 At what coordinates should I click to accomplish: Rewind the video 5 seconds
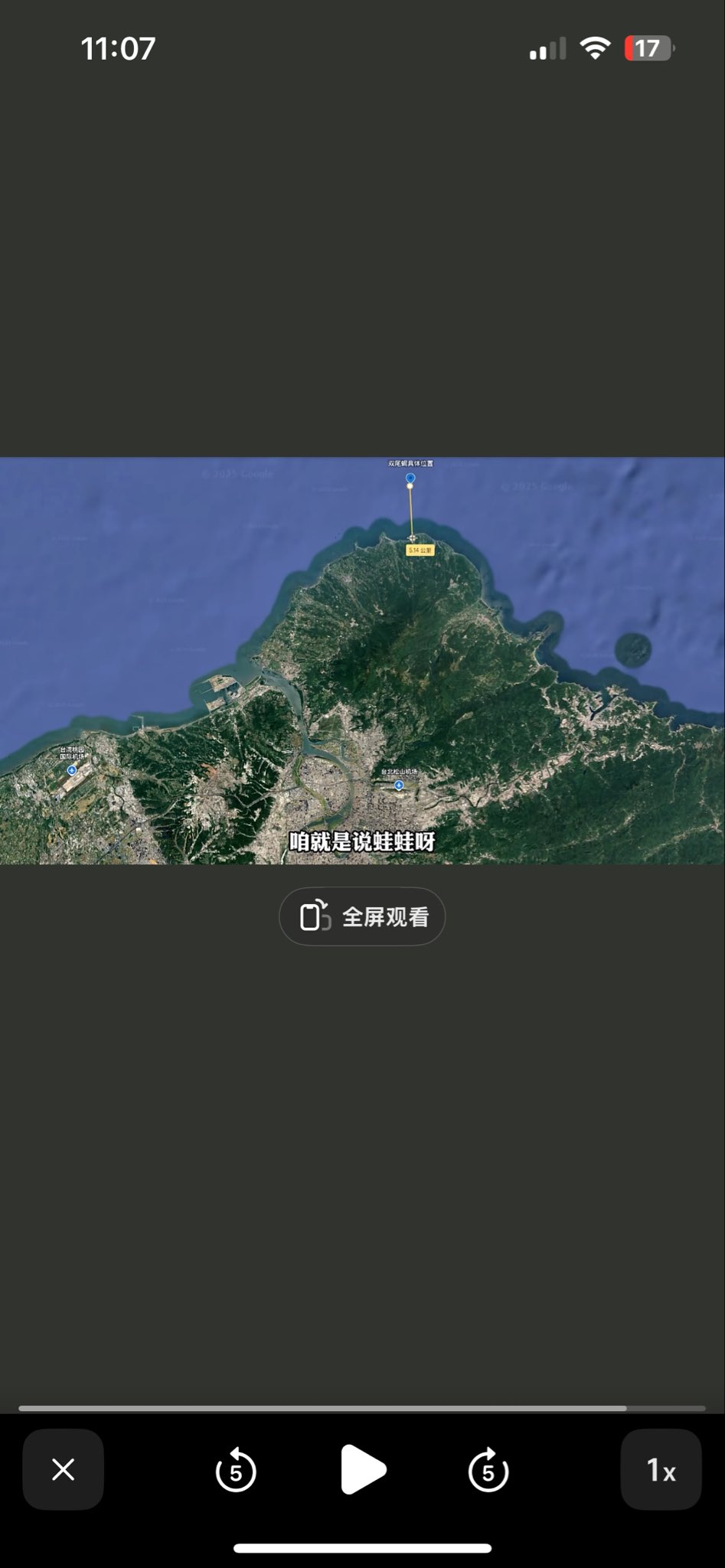click(x=236, y=1470)
